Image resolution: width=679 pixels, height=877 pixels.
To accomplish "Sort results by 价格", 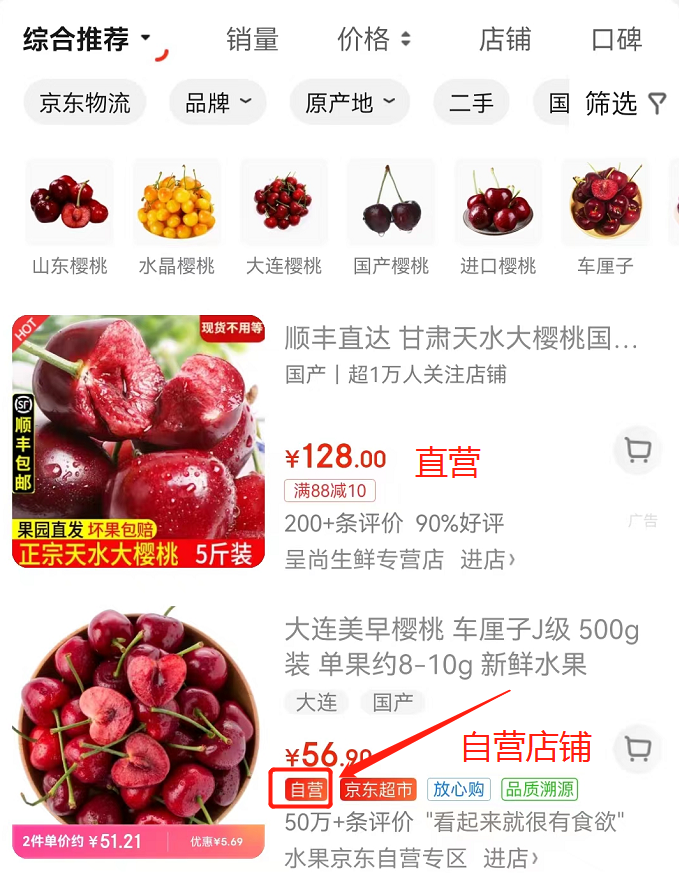I will point(374,40).
